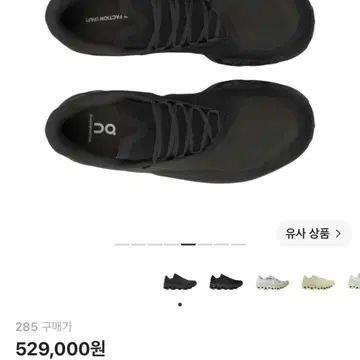
Task: Choose the white shoe color variant
Action: [272, 282]
